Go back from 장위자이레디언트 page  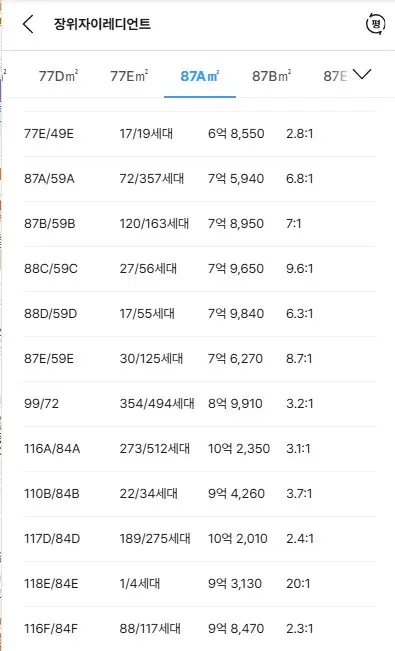(28, 24)
